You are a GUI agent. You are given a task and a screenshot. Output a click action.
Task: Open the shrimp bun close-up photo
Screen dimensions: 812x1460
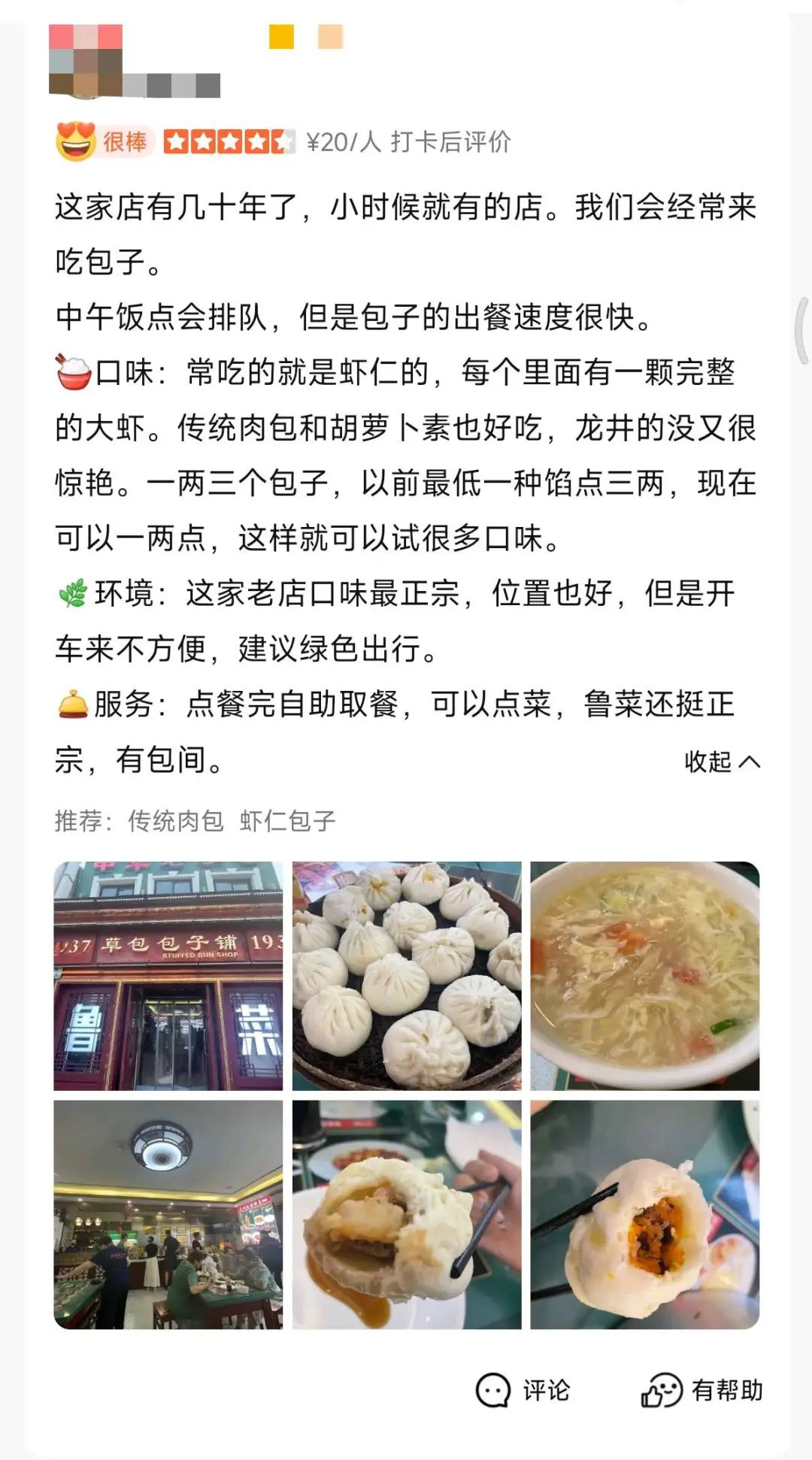(x=407, y=1214)
